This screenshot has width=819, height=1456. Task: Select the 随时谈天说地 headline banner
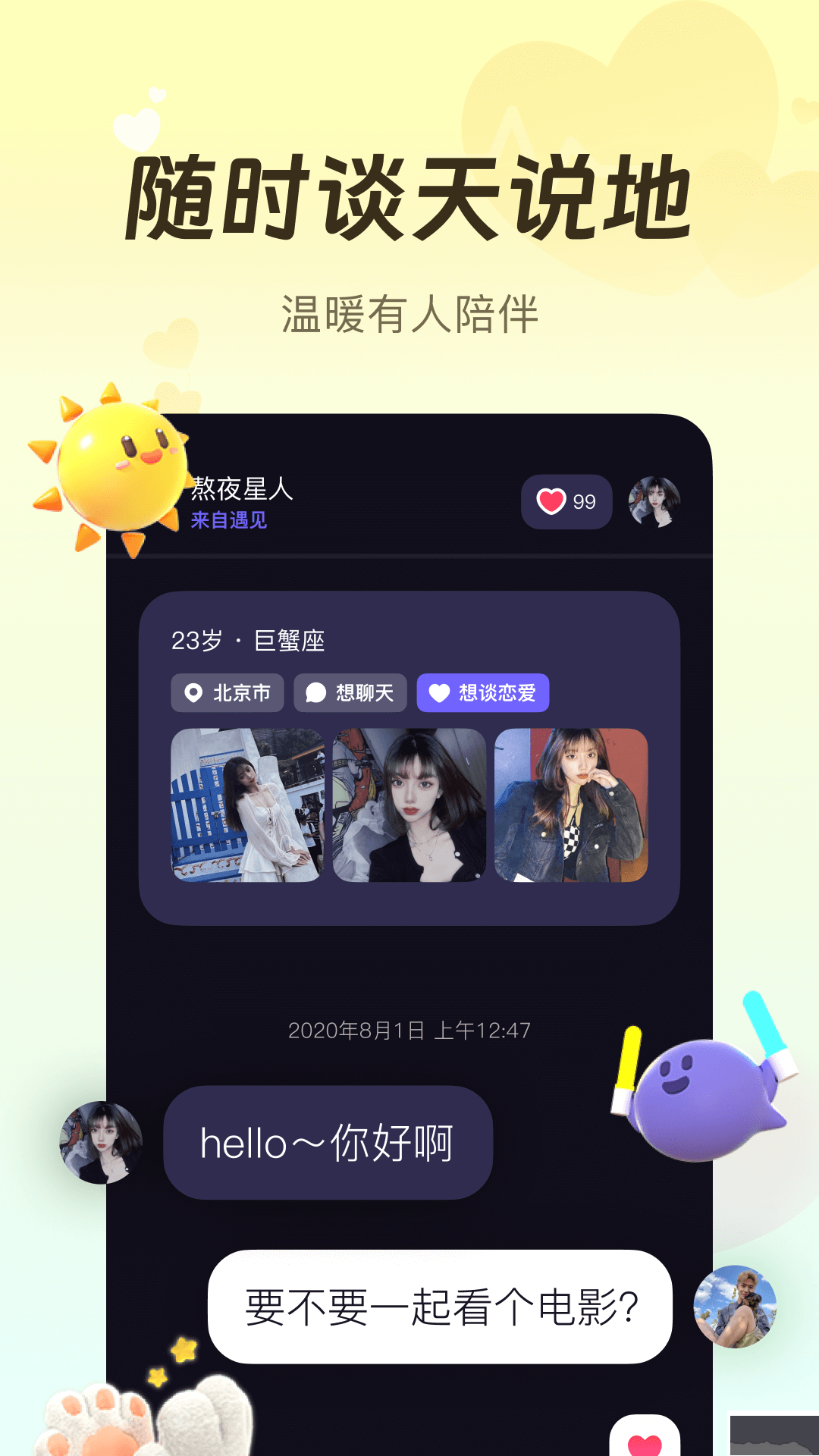click(x=409, y=193)
